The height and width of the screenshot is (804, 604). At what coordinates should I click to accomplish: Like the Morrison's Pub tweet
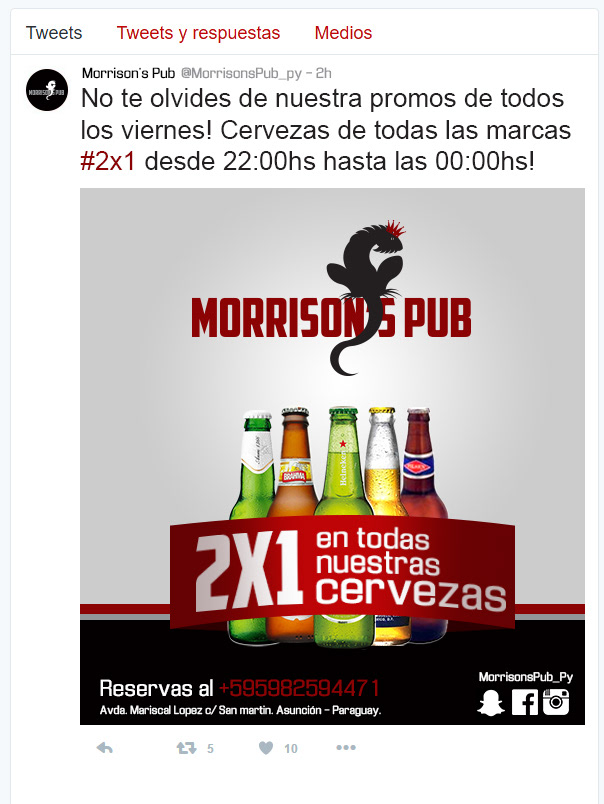266,748
